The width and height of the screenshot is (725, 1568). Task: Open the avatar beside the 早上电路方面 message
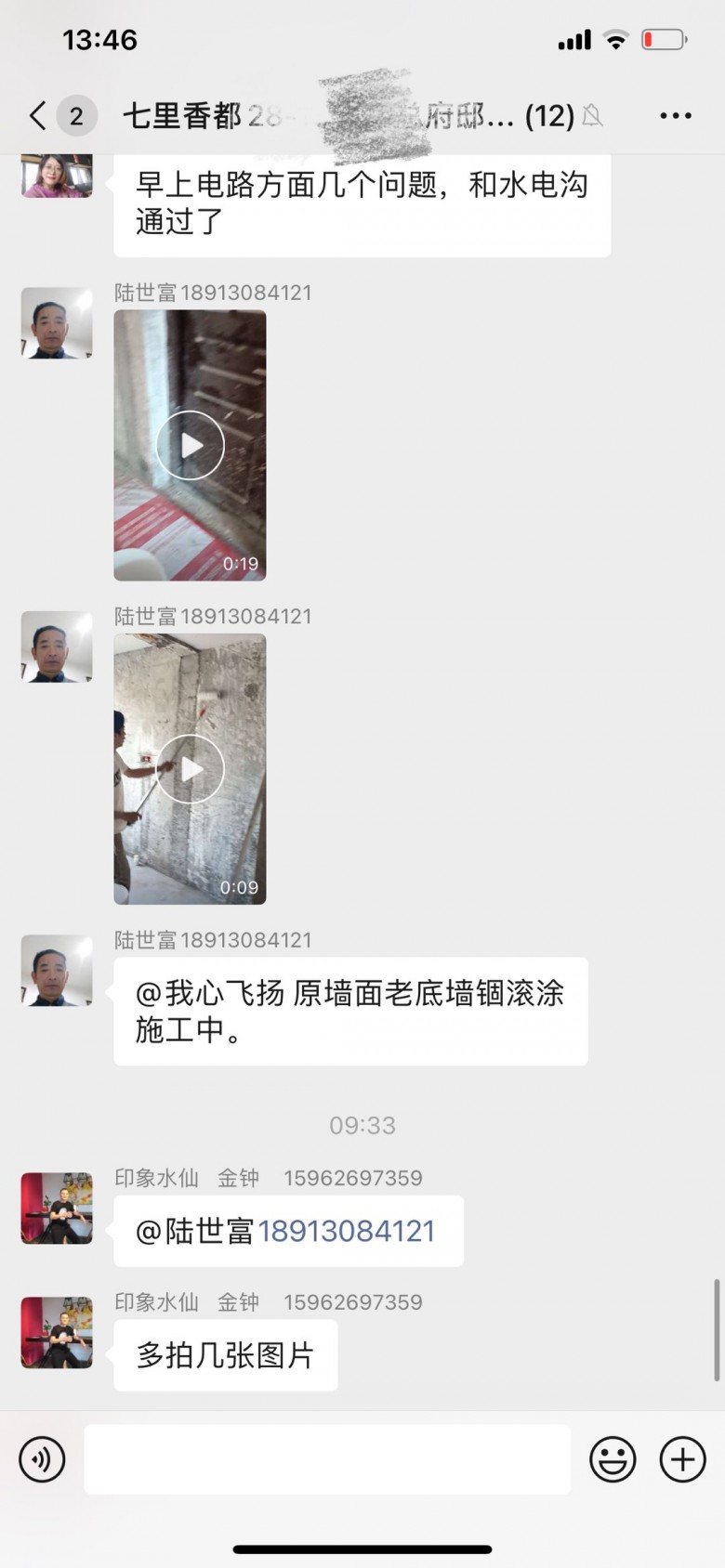[x=57, y=176]
